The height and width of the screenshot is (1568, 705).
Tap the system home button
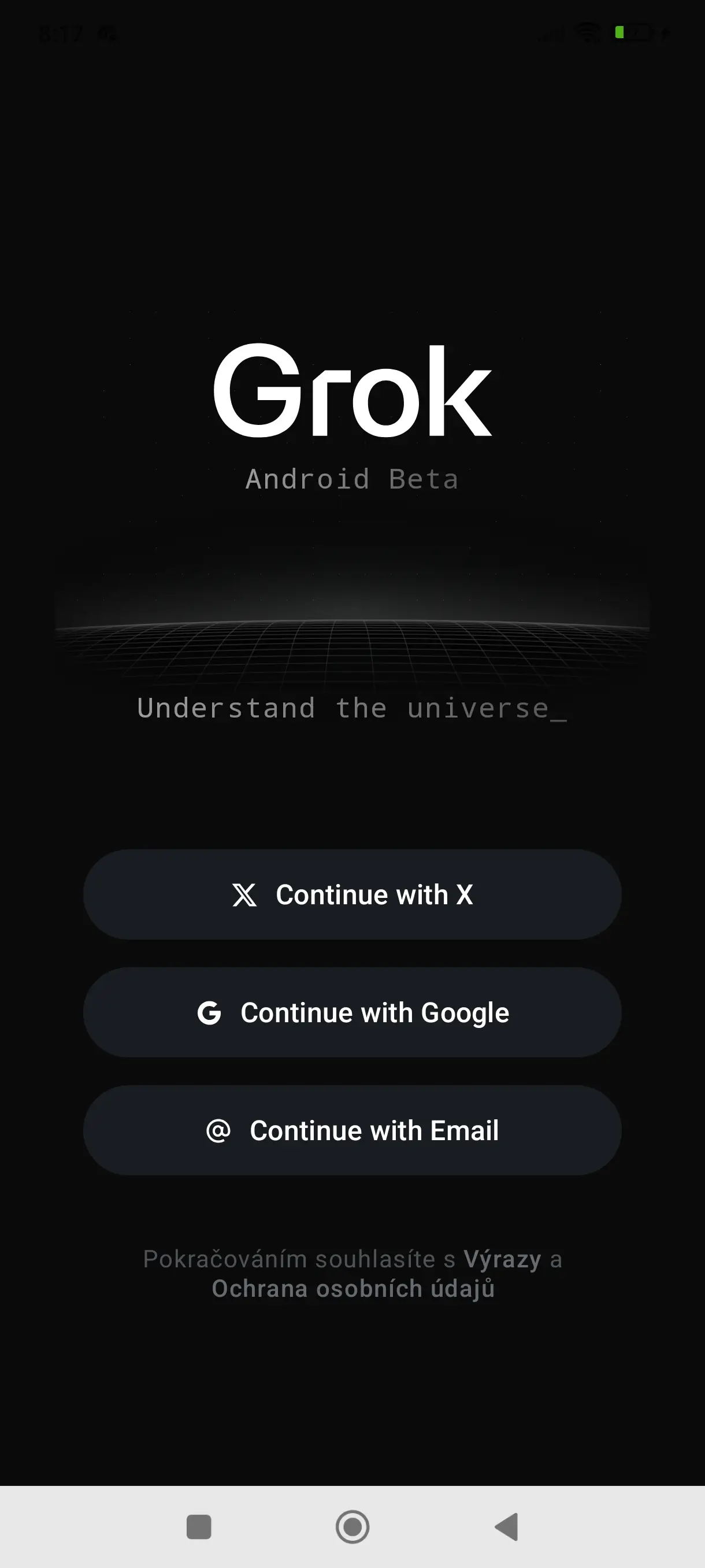click(352, 1526)
